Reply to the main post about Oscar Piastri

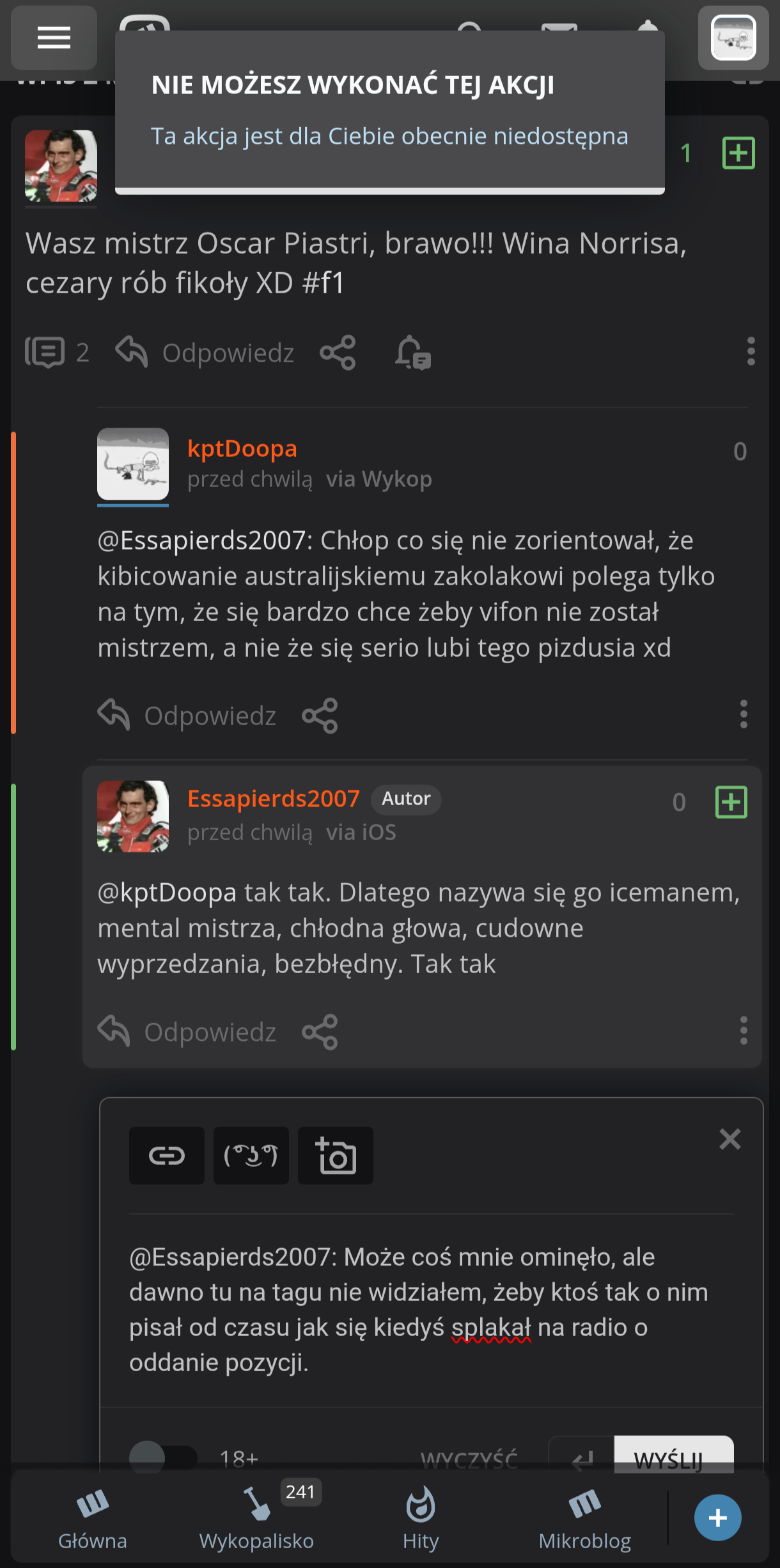pyautogui.click(x=206, y=353)
